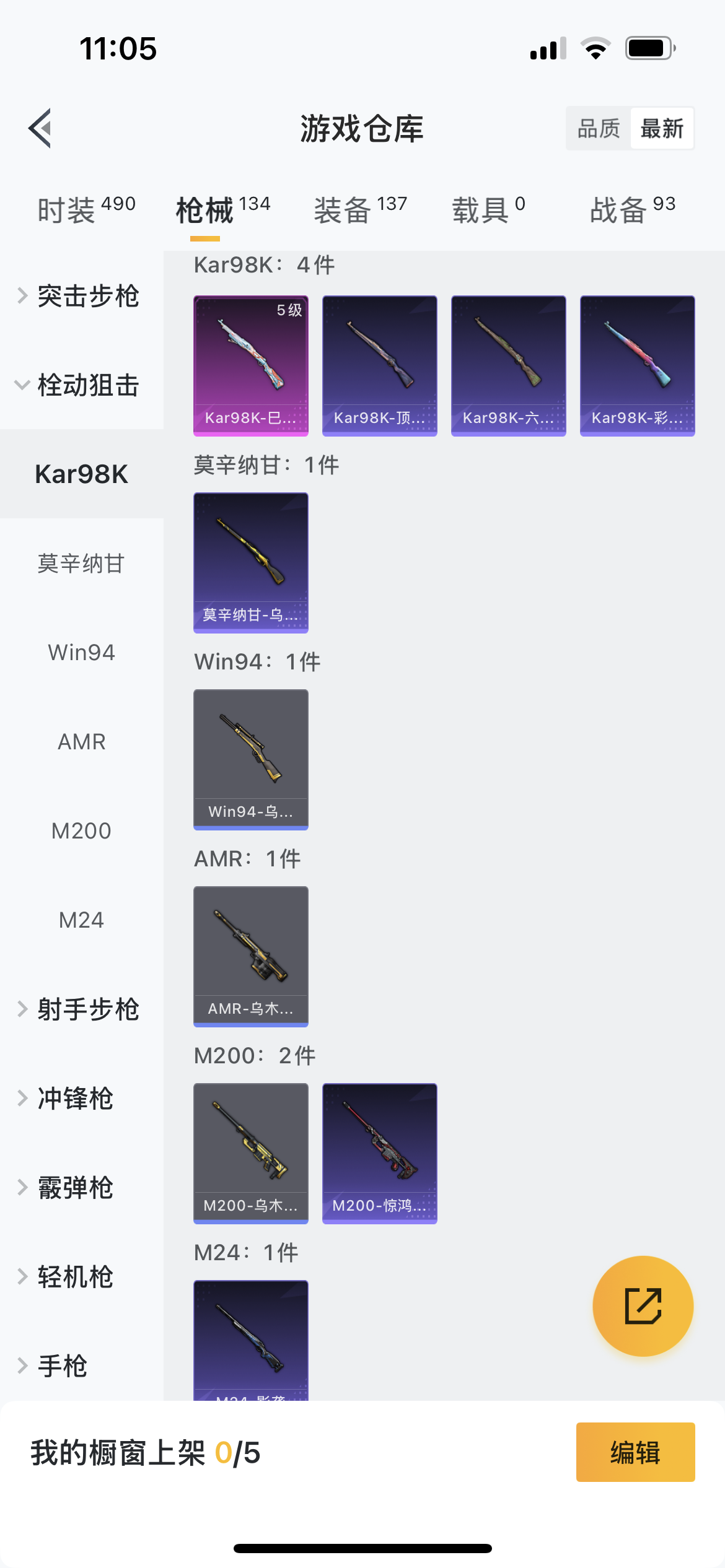Tap the 编辑 button
Viewport: 725px width, 1568px height.
tap(635, 1452)
